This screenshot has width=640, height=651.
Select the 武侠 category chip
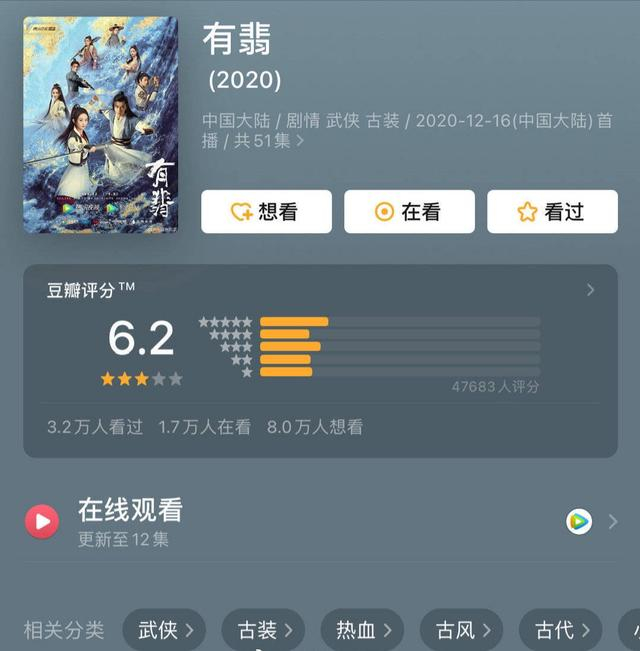(x=165, y=630)
